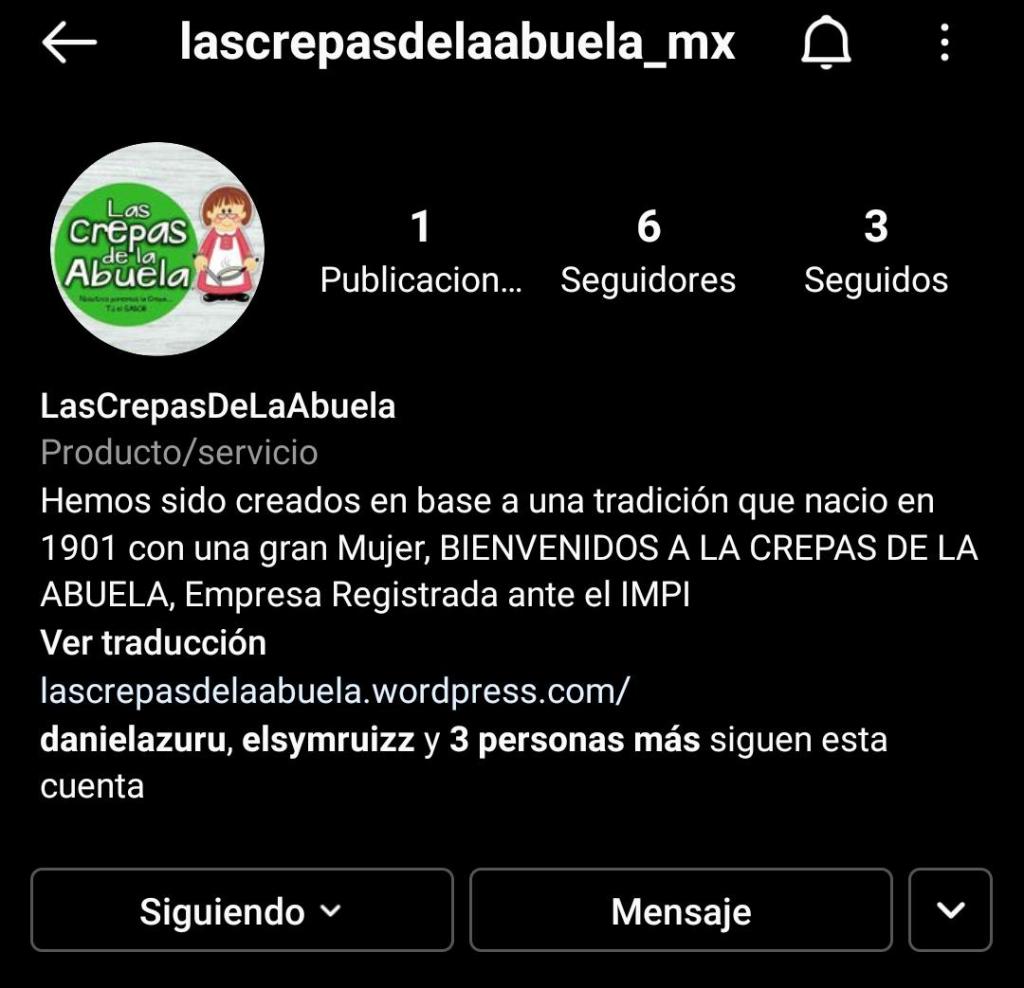The height and width of the screenshot is (988, 1024).
Task: Open the lascrepasdelaabuela.wordpress.com link
Action: point(335,690)
